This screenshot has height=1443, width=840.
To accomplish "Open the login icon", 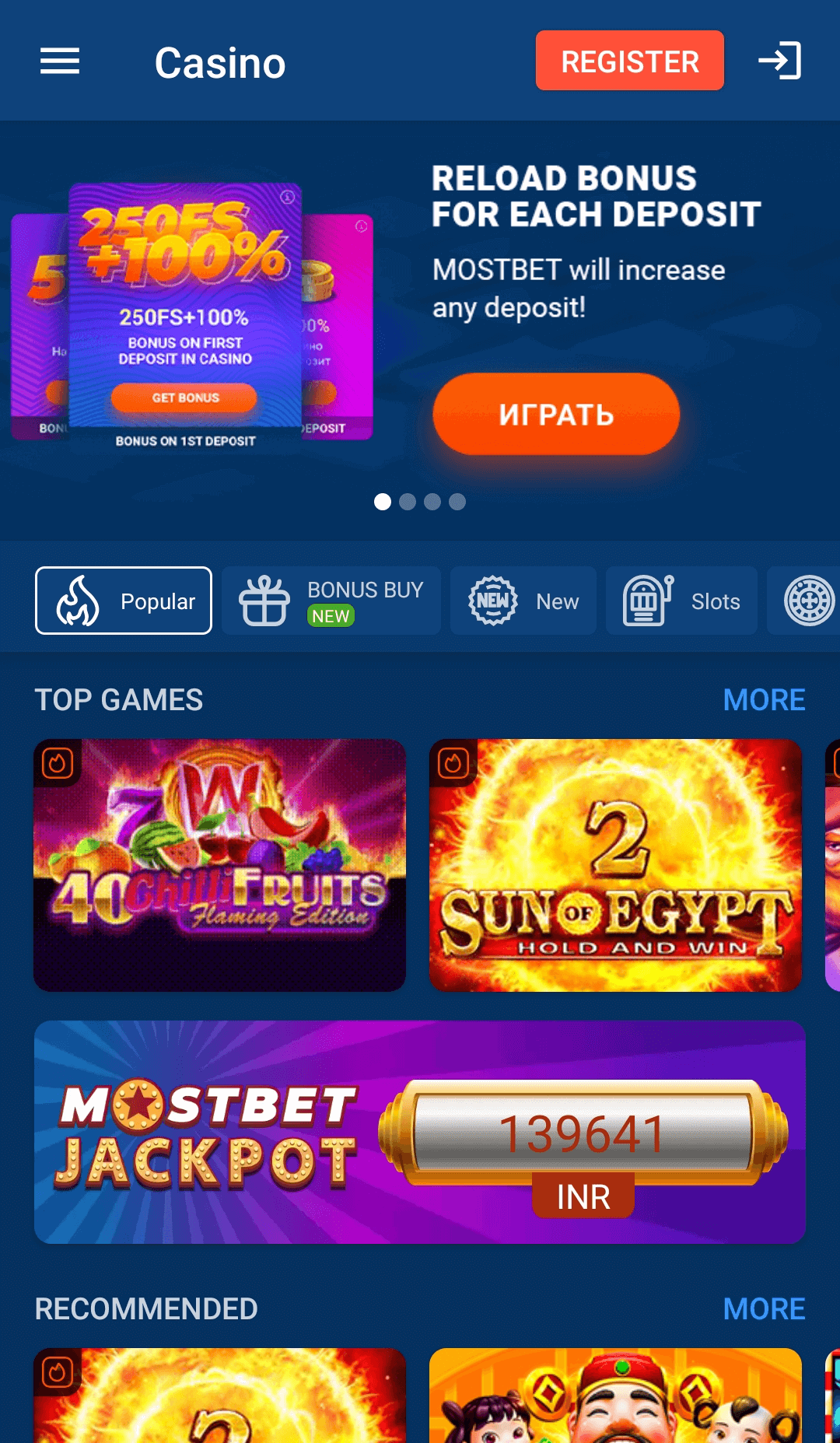I will [x=779, y=61].
